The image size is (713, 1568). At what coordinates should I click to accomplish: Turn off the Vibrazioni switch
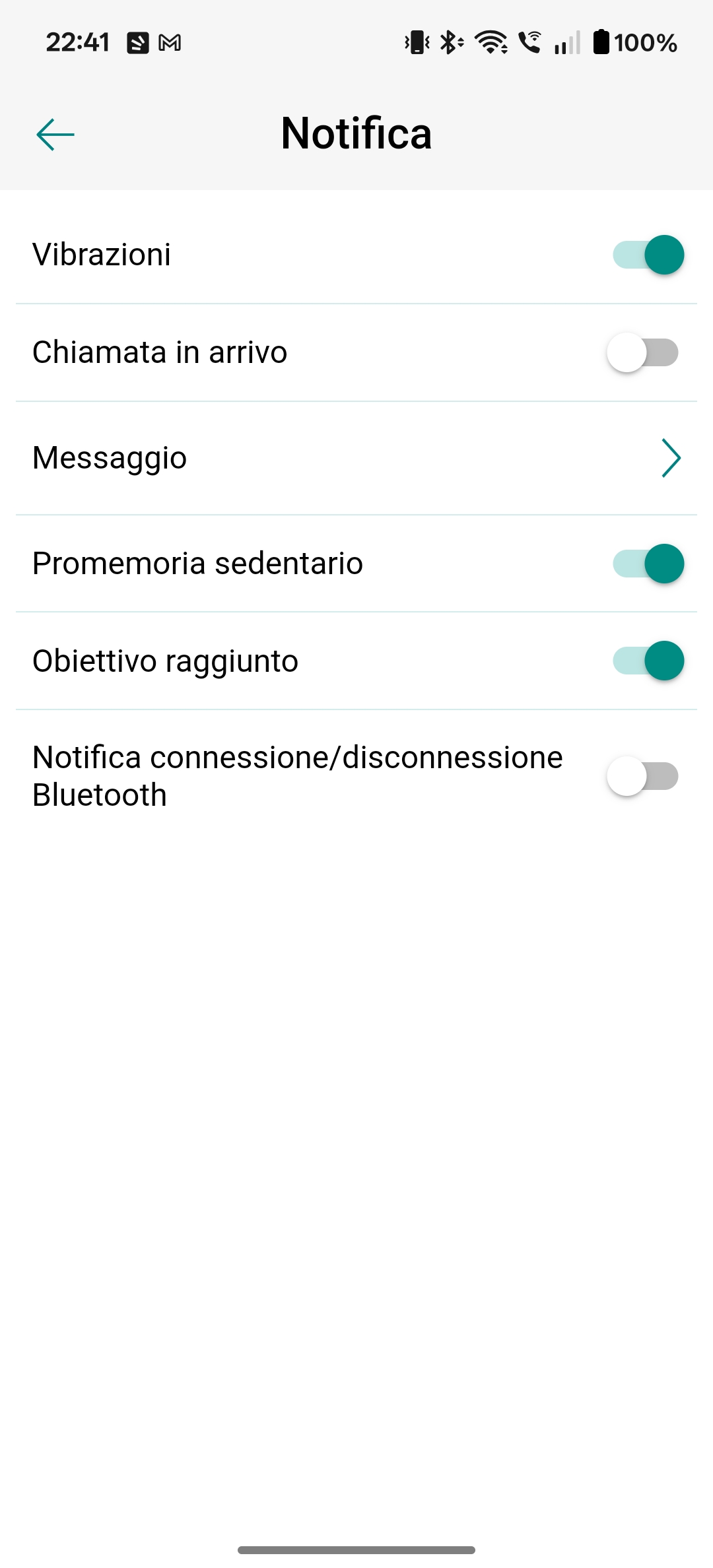648,255
